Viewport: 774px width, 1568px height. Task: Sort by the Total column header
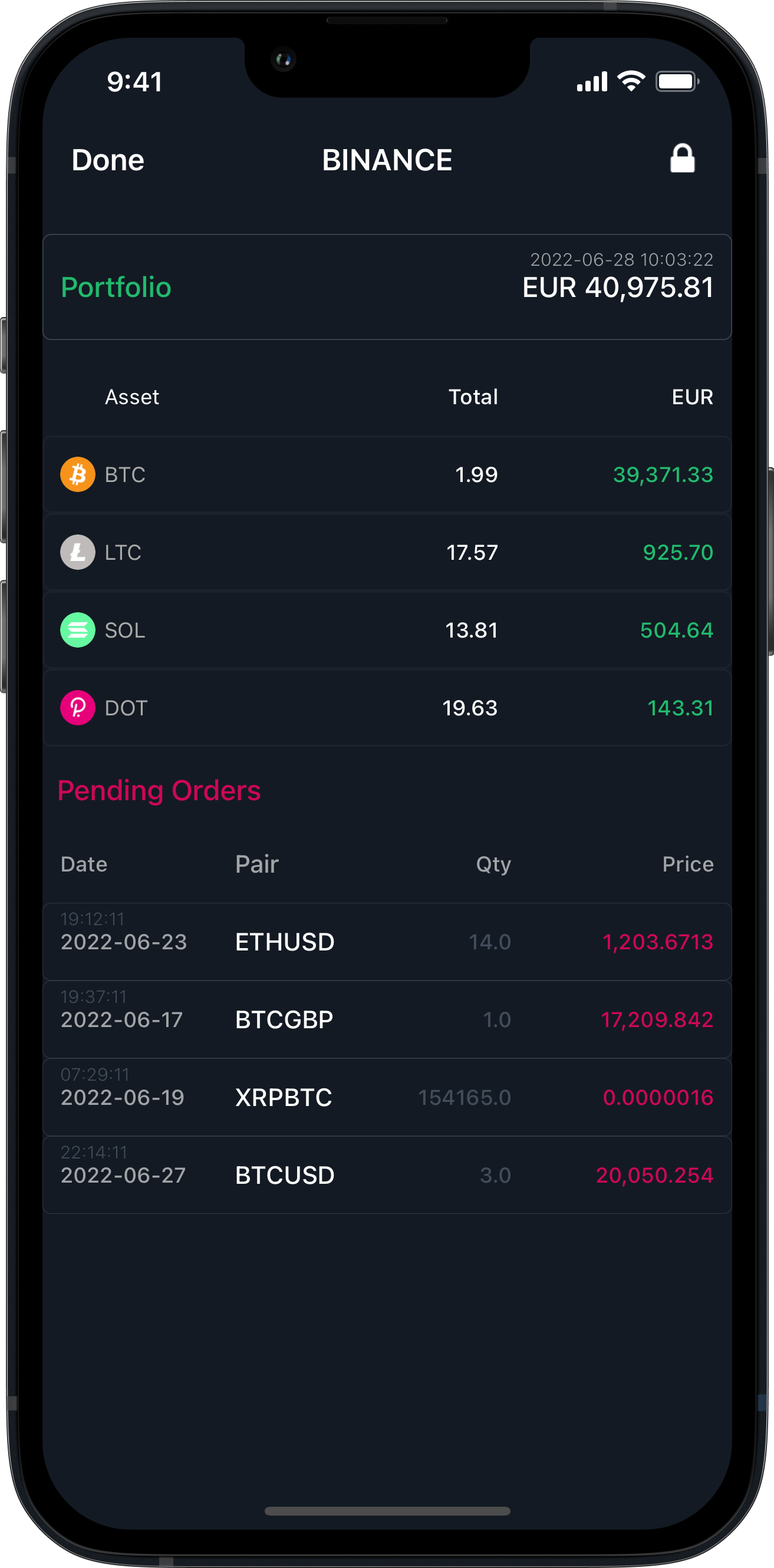[473, 396]
